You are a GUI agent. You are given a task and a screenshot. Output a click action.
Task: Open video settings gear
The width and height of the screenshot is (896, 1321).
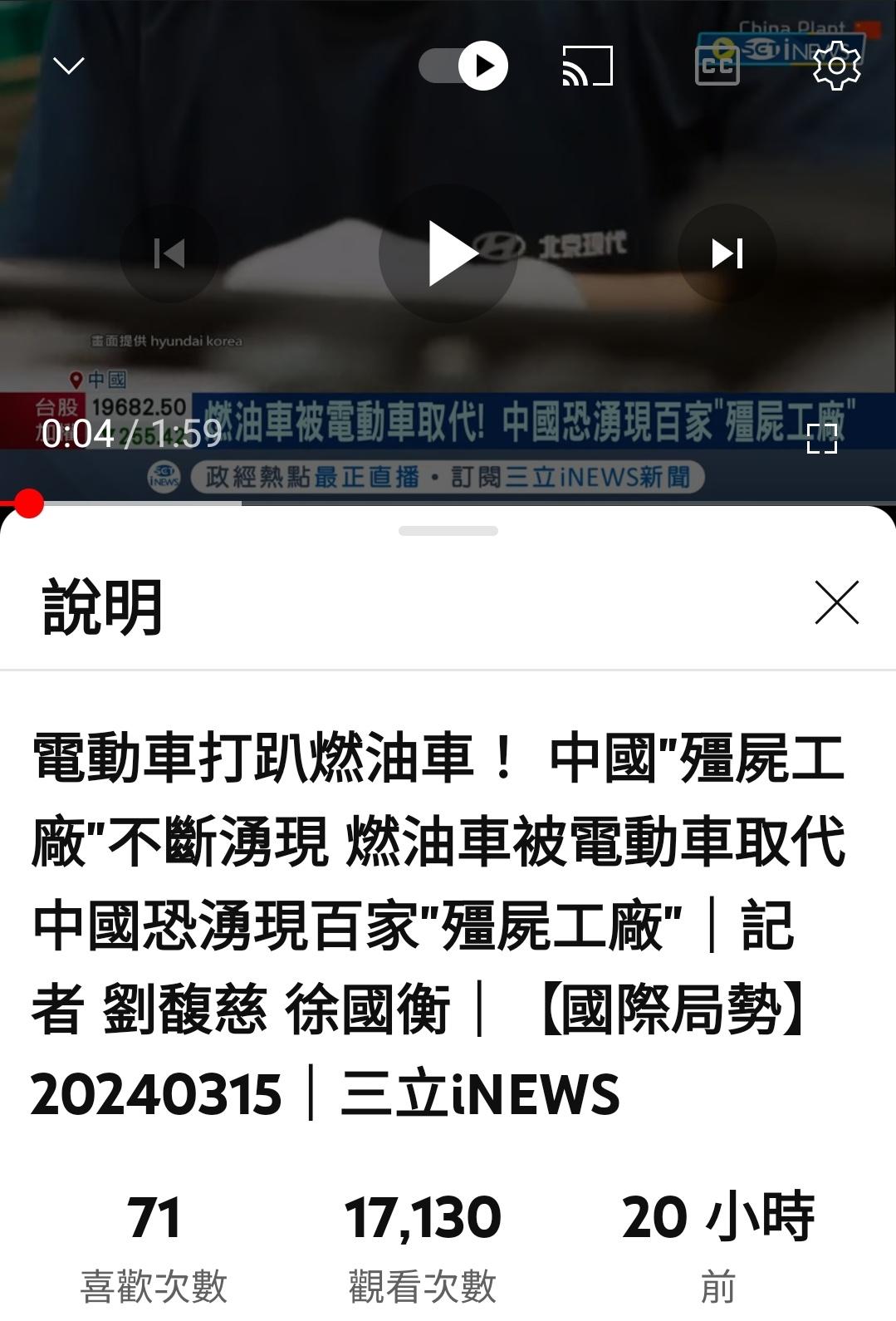pyautogui.click(x=836, y=66)
